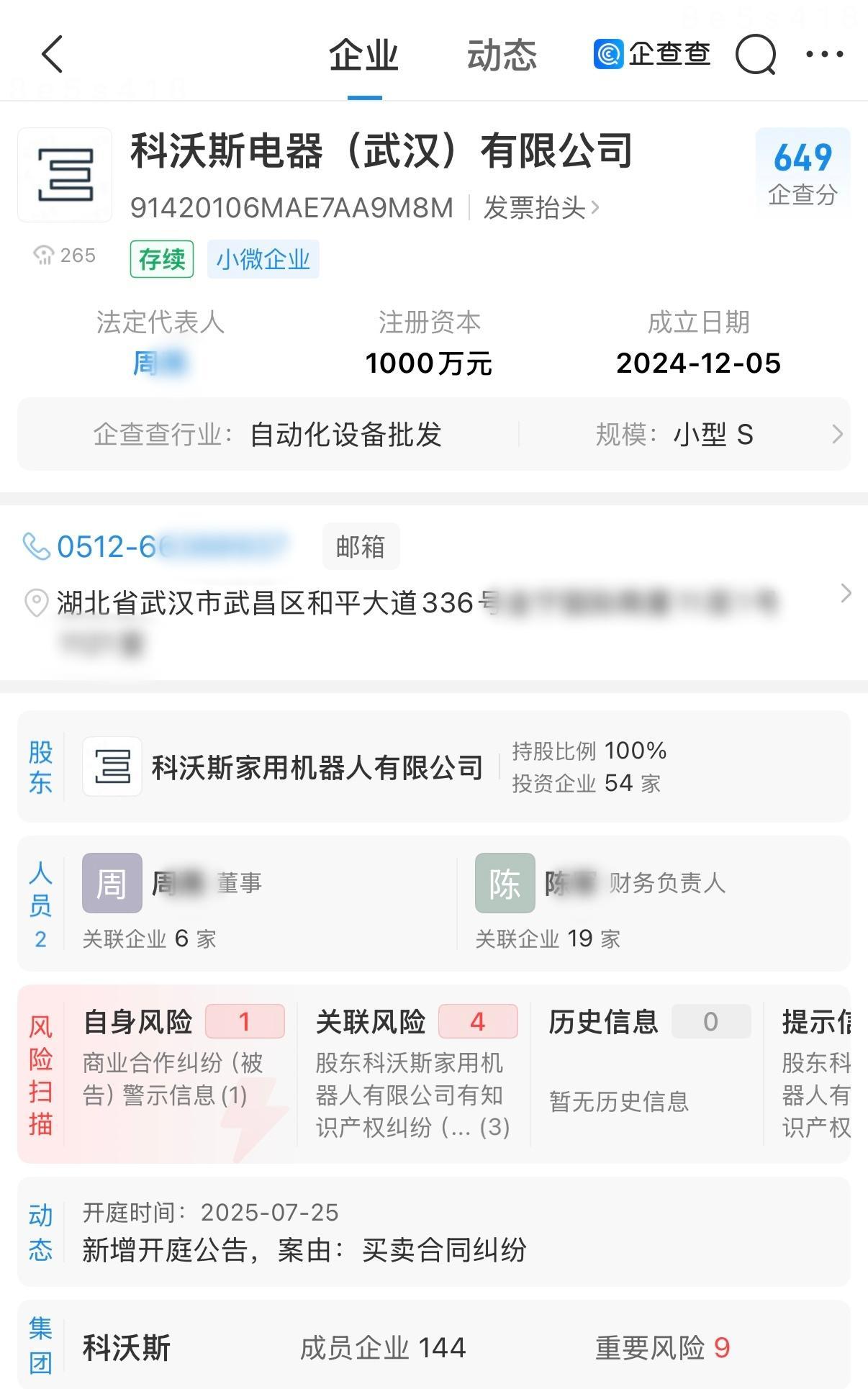
Task: Tap the 邮箱 button
Action: pyautogui.click(x=361, y=547)
